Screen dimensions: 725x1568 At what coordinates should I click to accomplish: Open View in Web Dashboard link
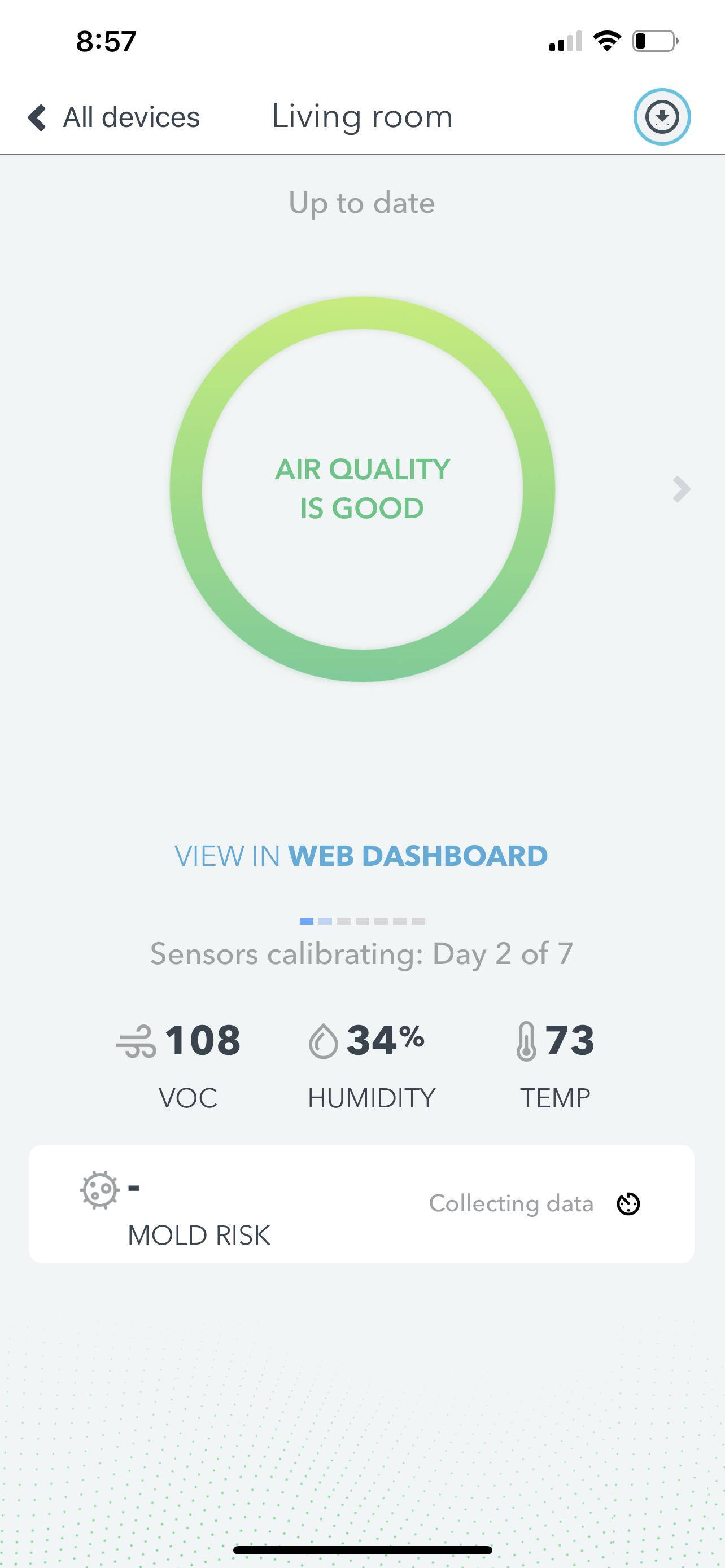[361, 856]
